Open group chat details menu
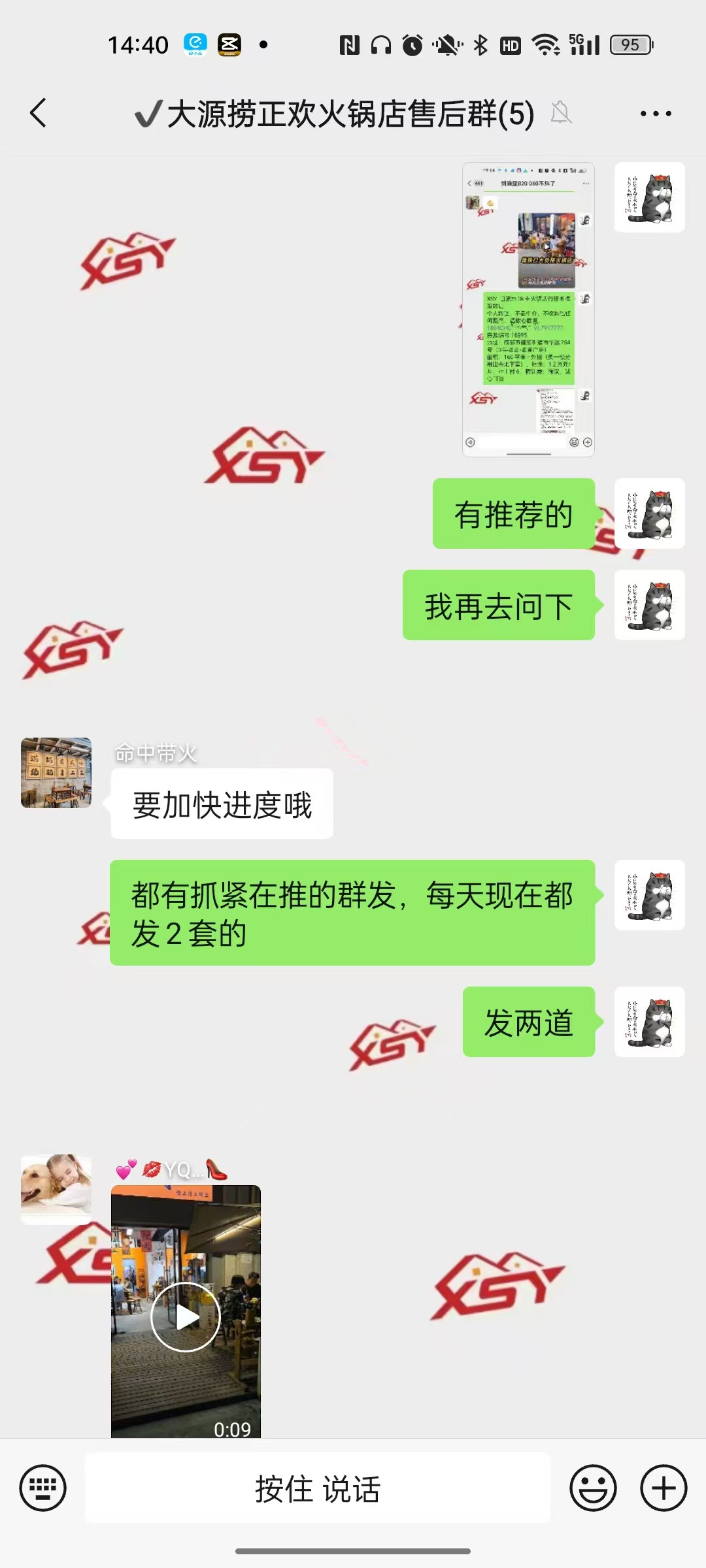This screenshot has height=1568, width=706. click(655, 114)
